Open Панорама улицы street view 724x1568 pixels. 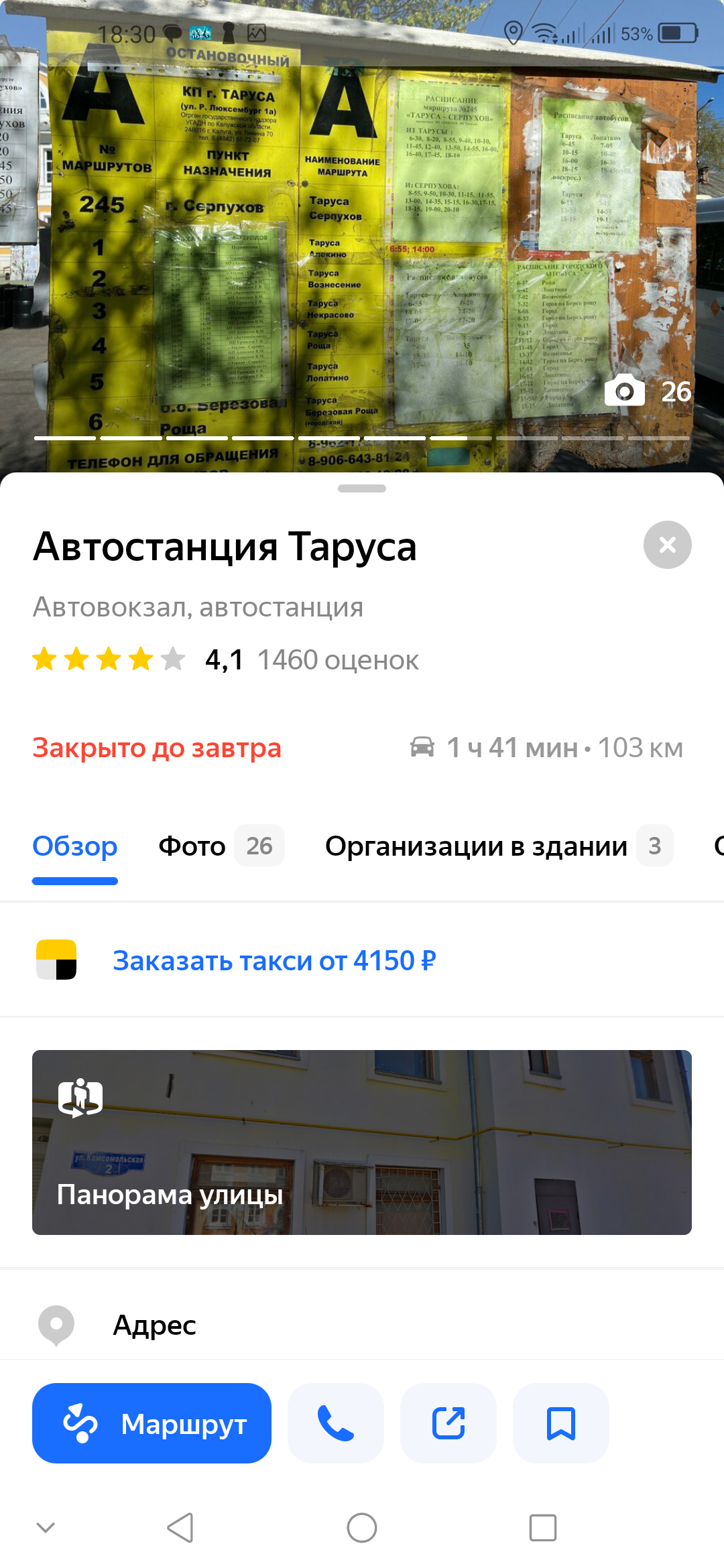[x=362, y=1142]
